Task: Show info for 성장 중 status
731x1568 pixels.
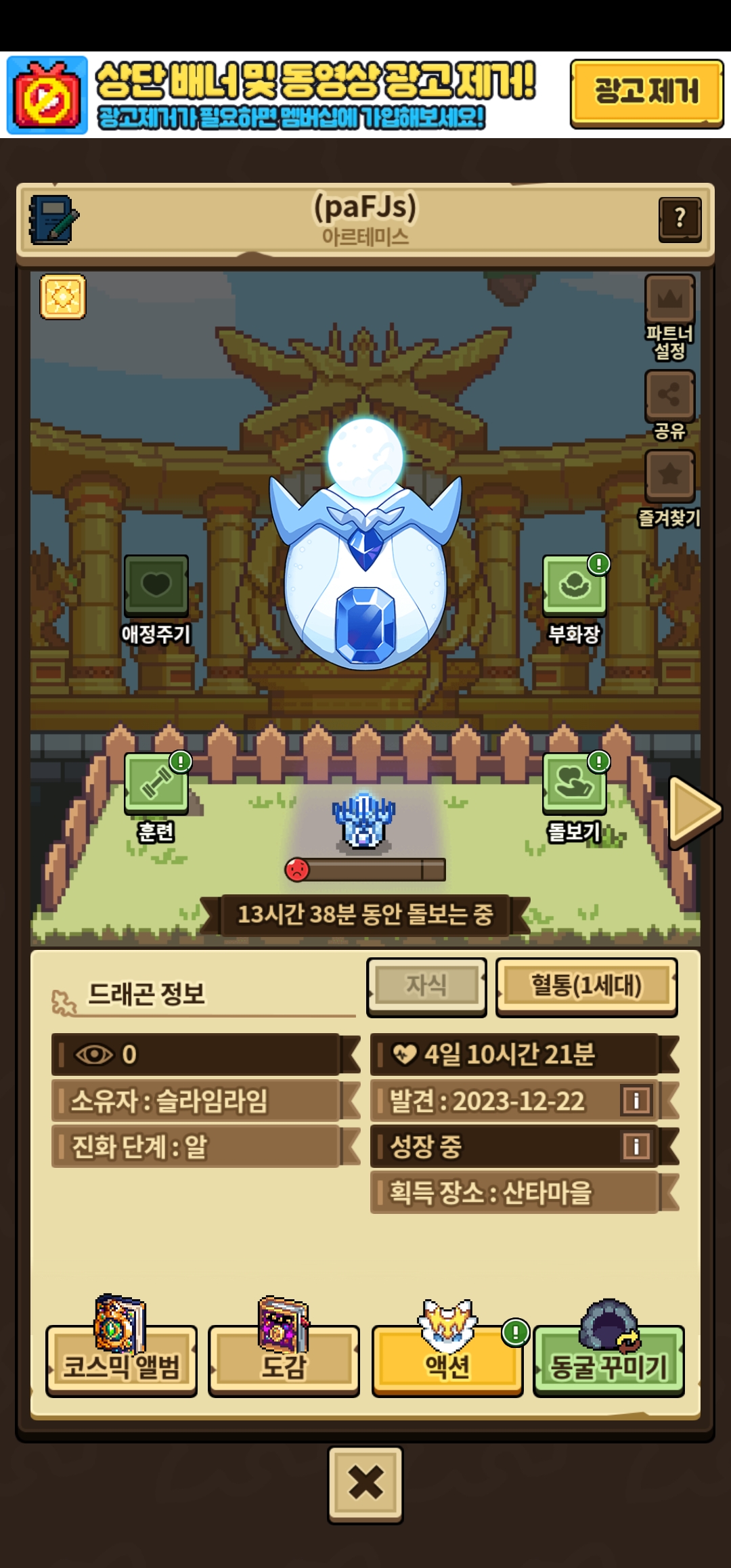Action: [x=636, y=1147]
